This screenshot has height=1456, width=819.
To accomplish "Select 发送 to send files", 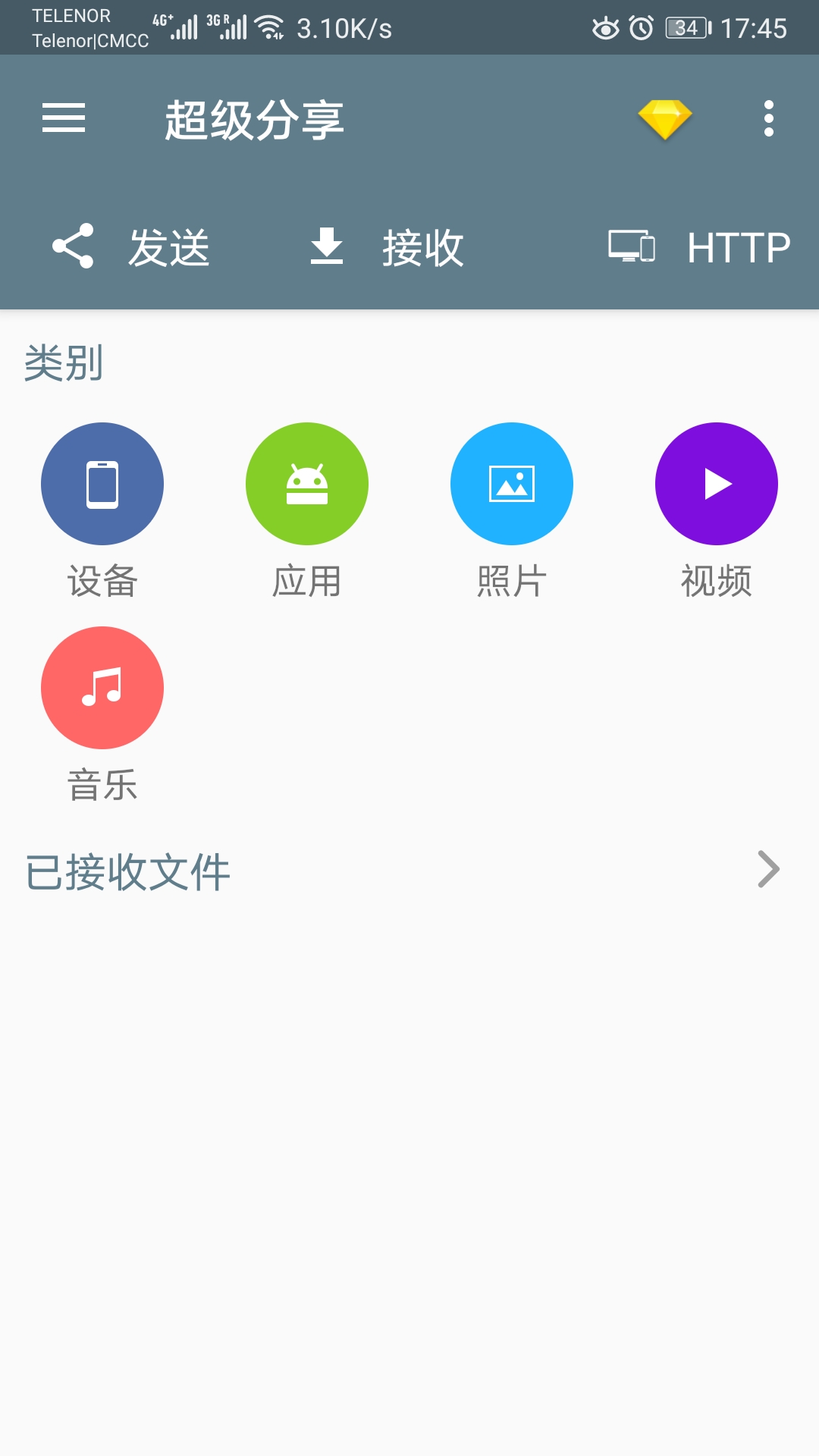I will click(x=131, y=247).
